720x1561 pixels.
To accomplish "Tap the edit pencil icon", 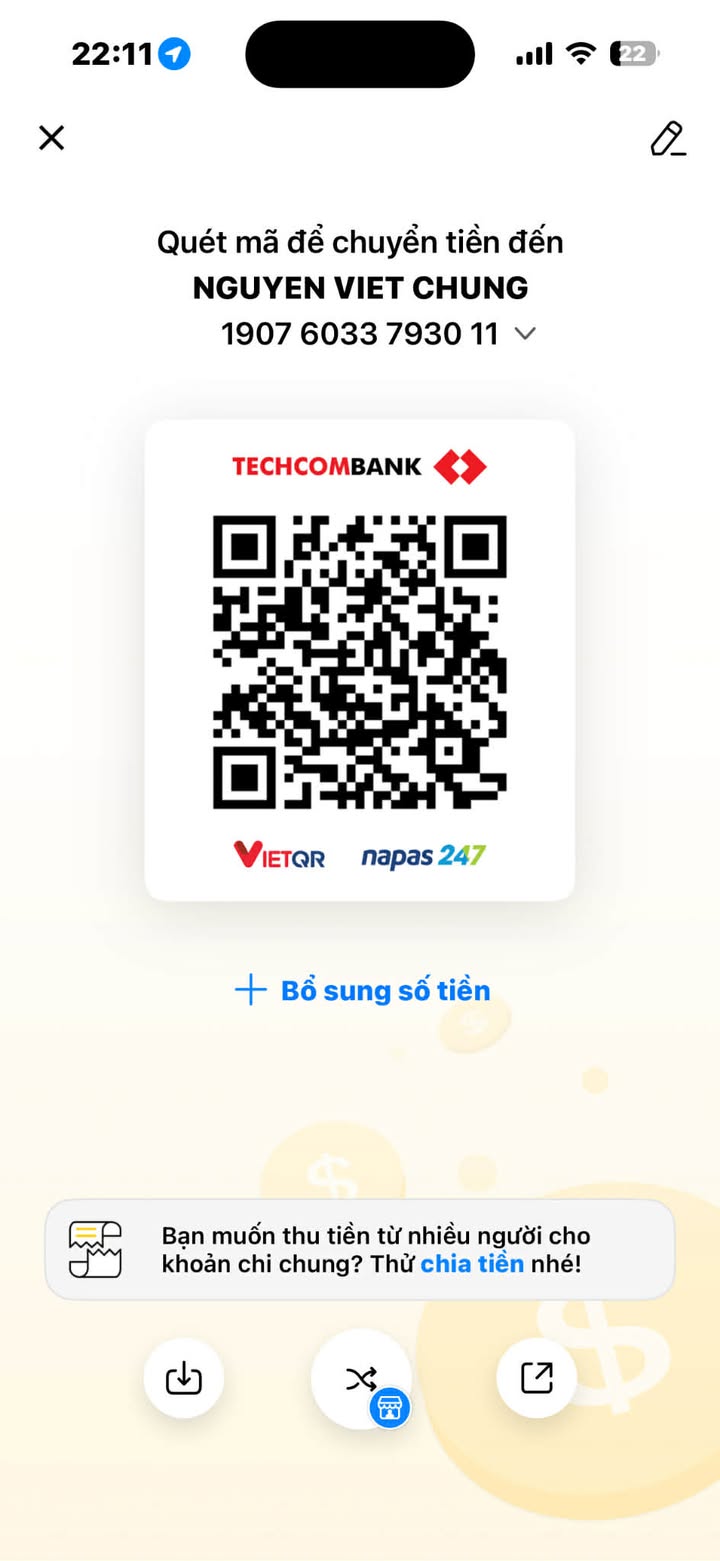I will [x=667, y=138].
